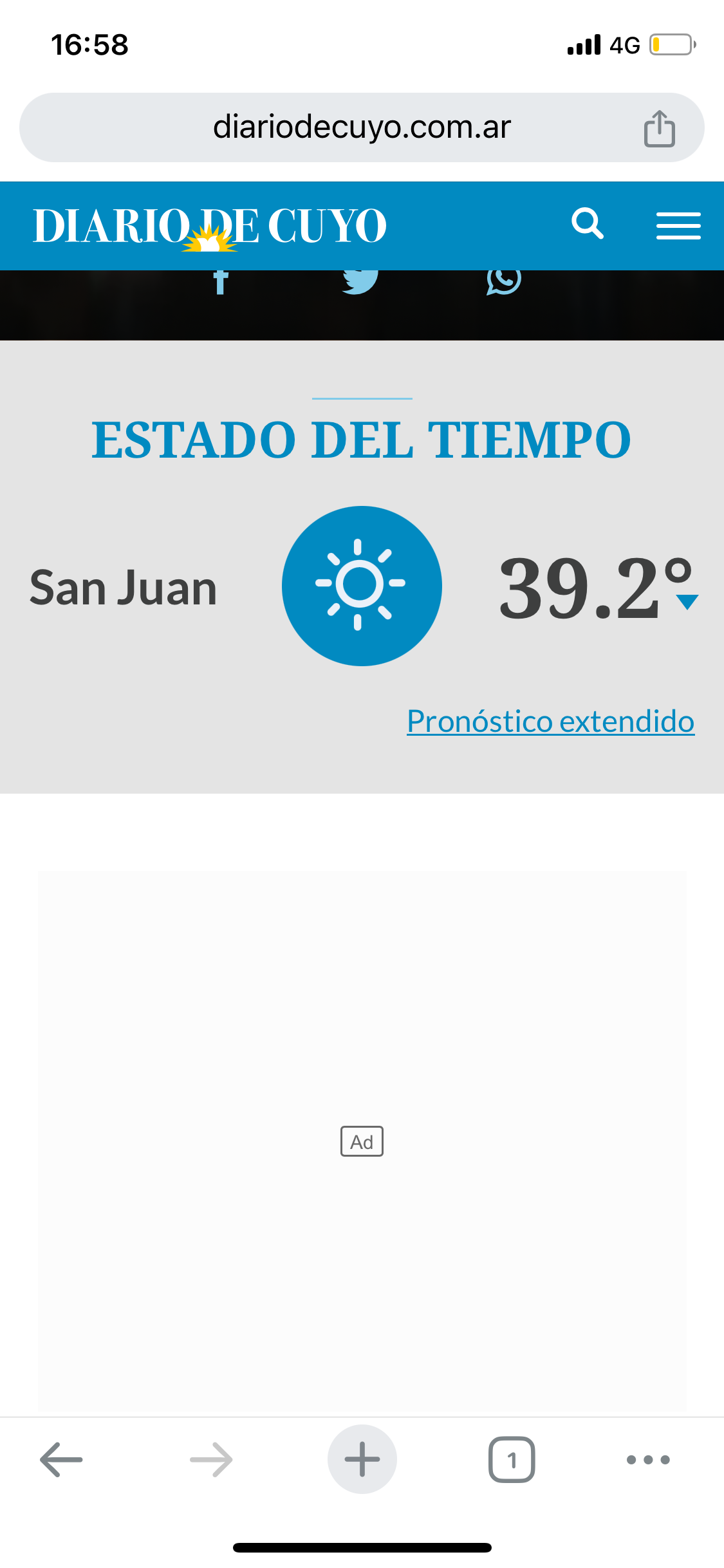View open tabs switcher
The height and width of the screenshot is (1568, 724).
tap(512, 1459)
